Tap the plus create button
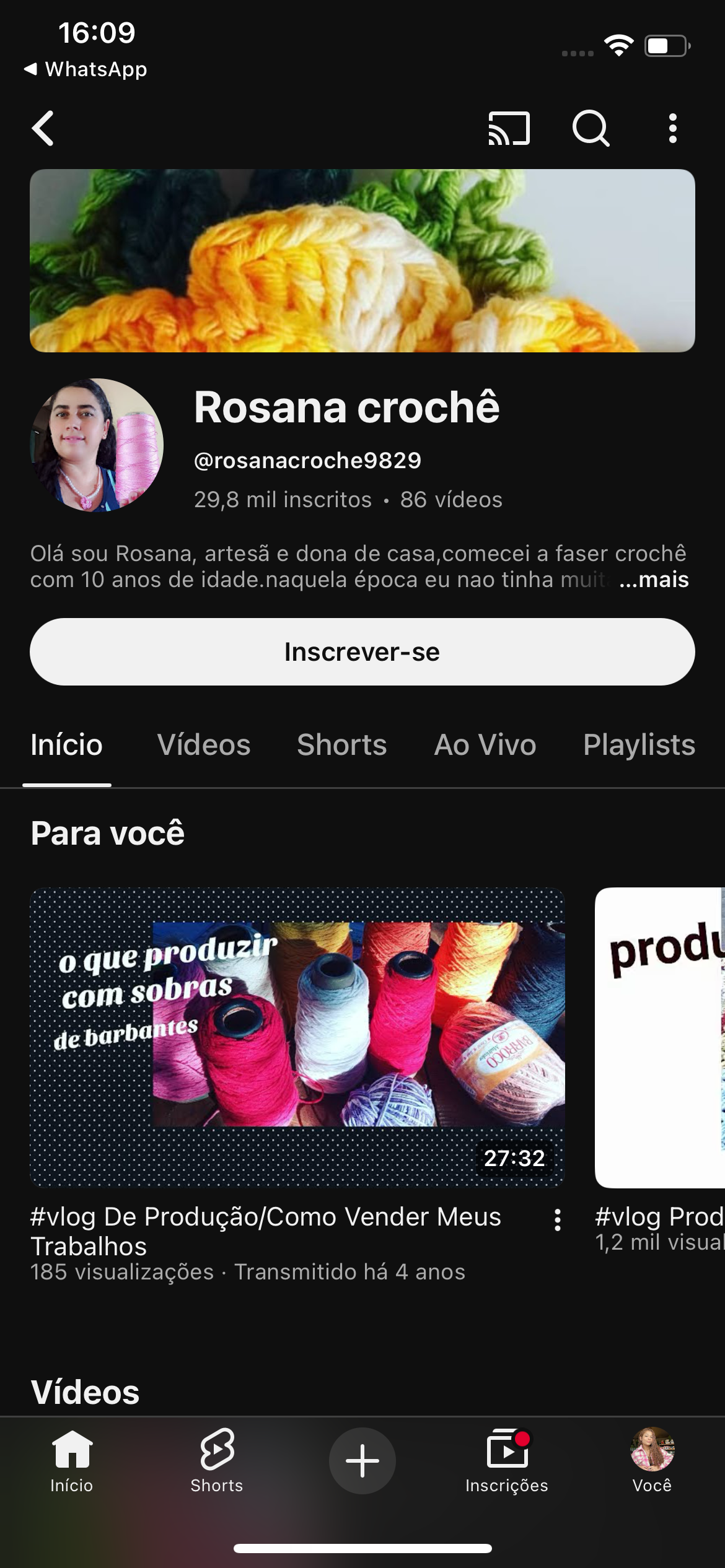725x1568 pixels. click(362, 1460)
